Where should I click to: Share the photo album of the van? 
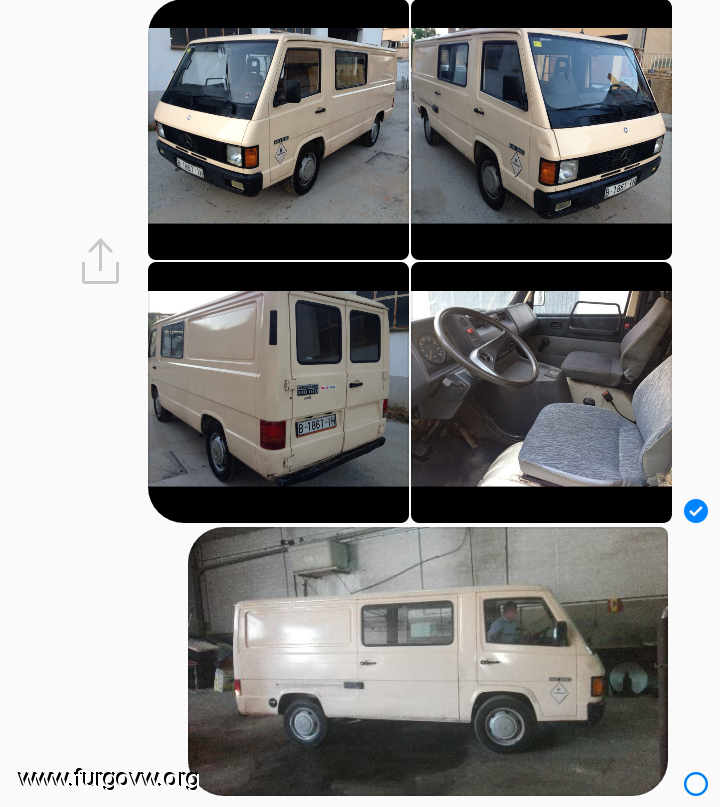100,262
